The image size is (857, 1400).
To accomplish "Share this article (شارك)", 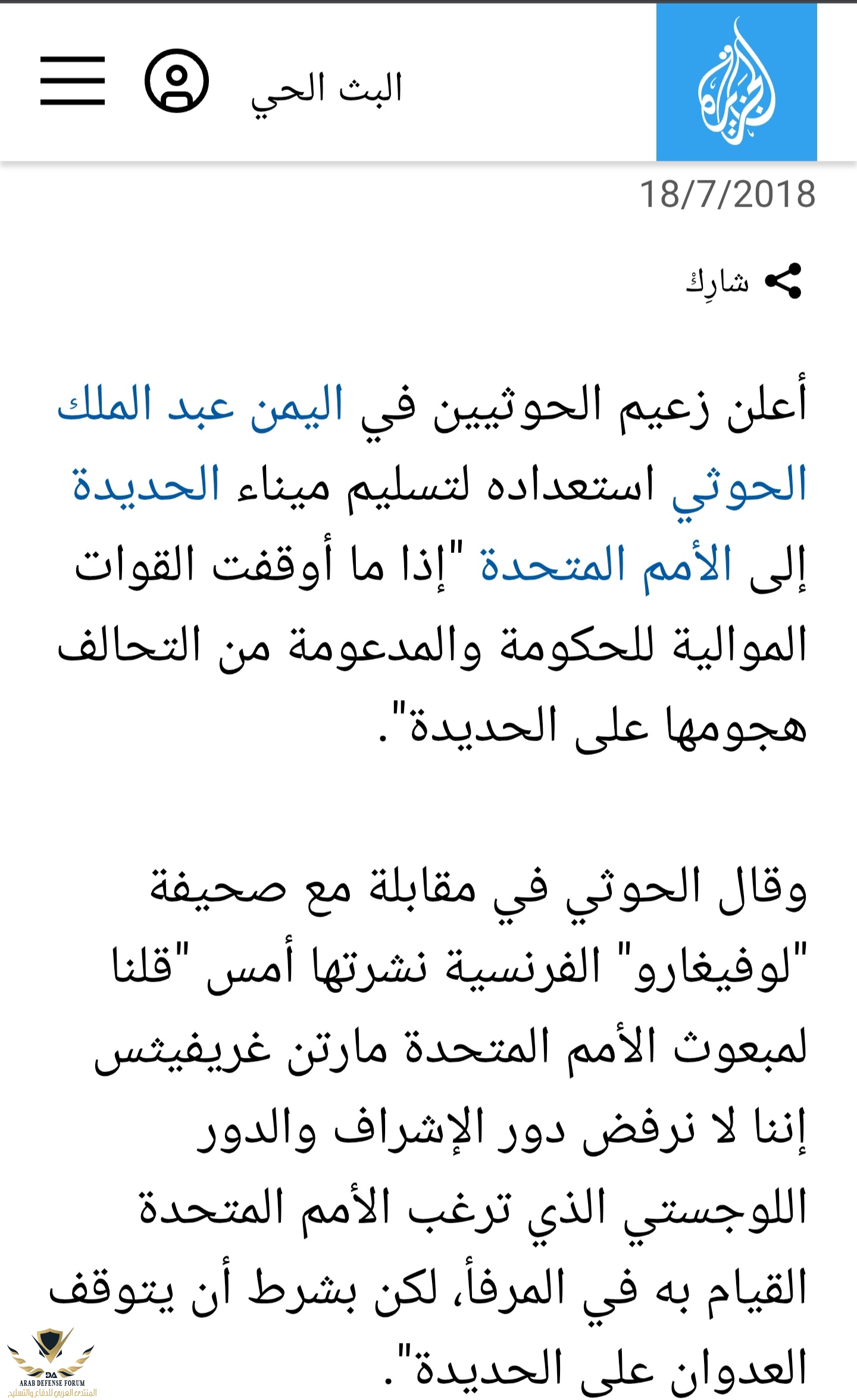I will [744, 281].
